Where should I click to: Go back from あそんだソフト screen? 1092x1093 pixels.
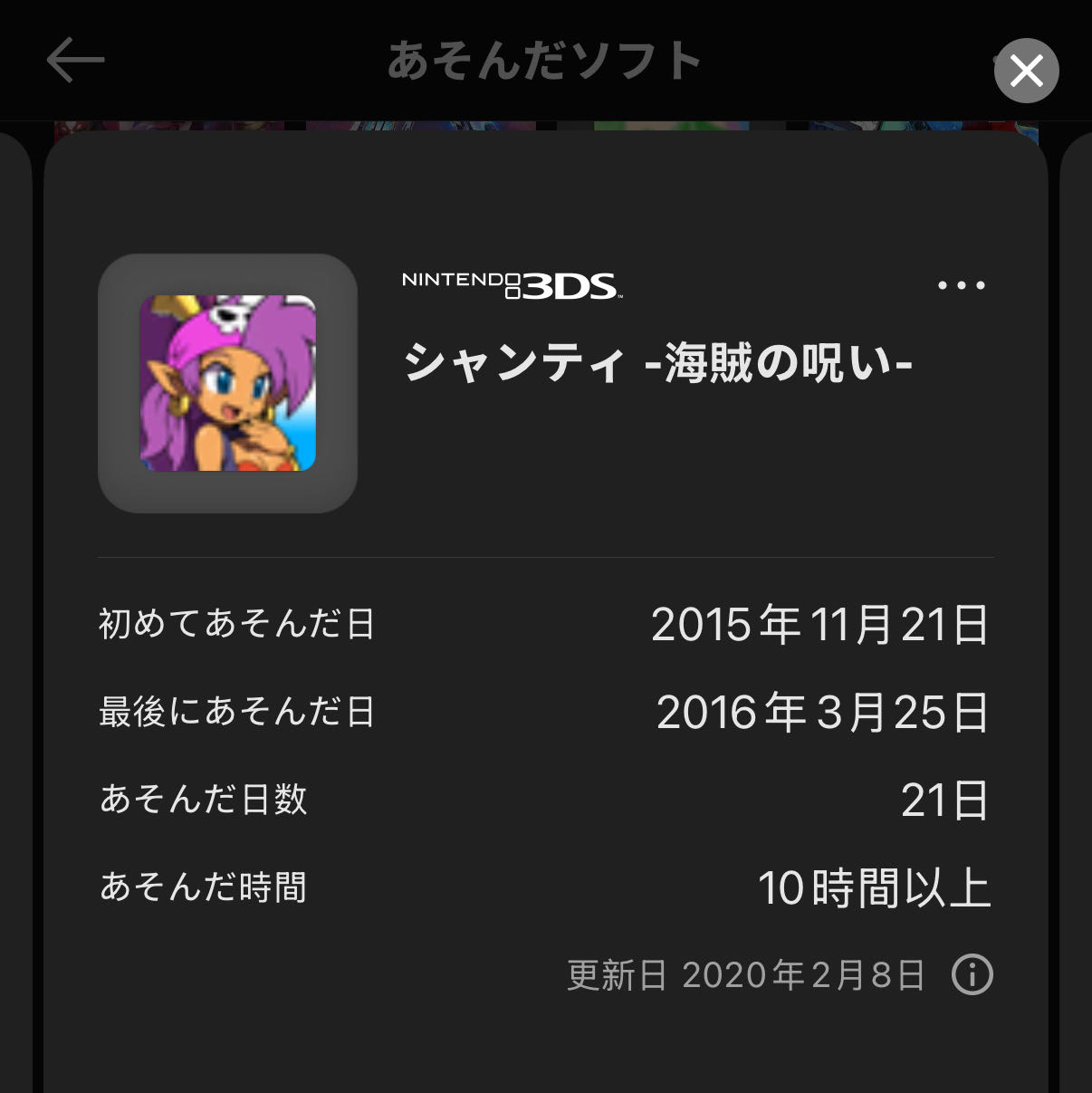click(75, 61)
